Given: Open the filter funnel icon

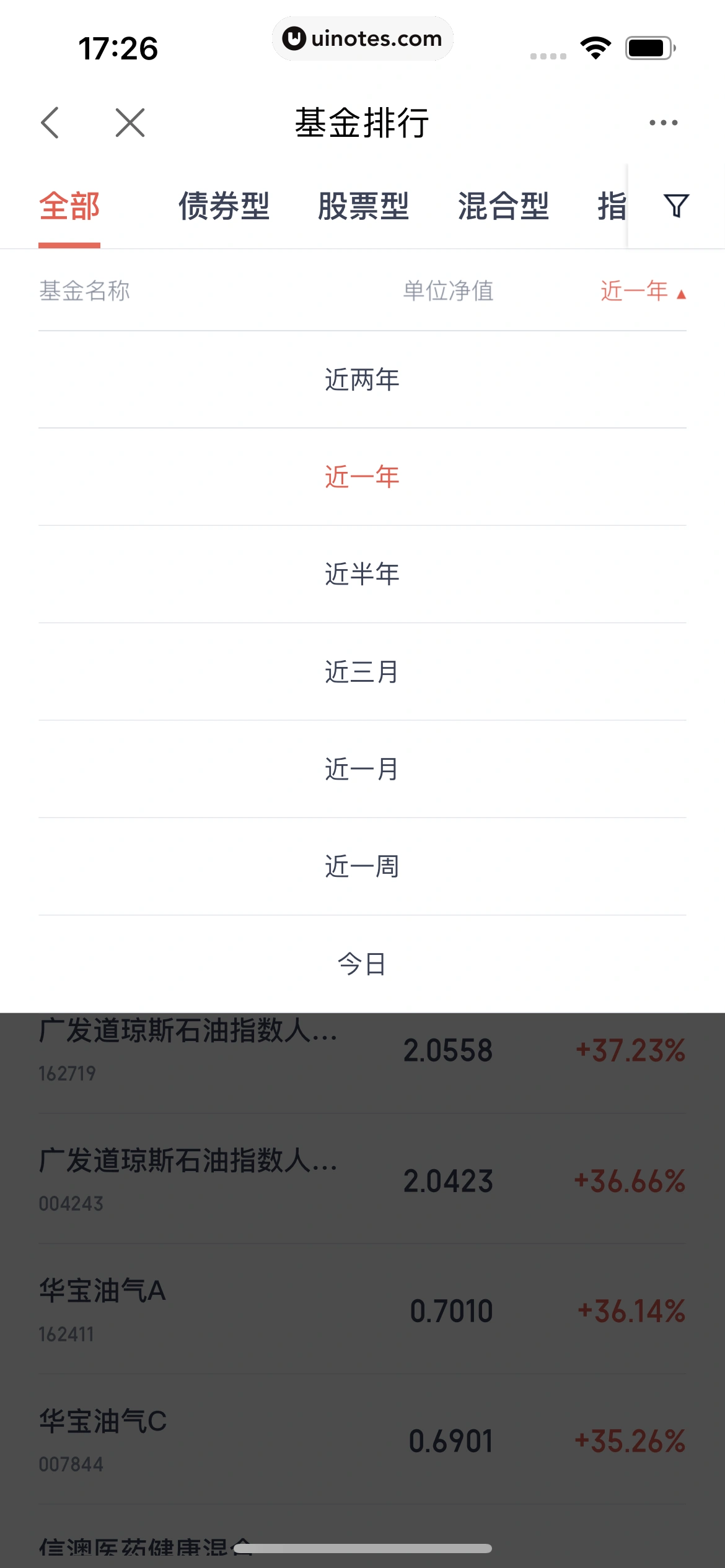Looking at the screenshot, I should point(675,206).
